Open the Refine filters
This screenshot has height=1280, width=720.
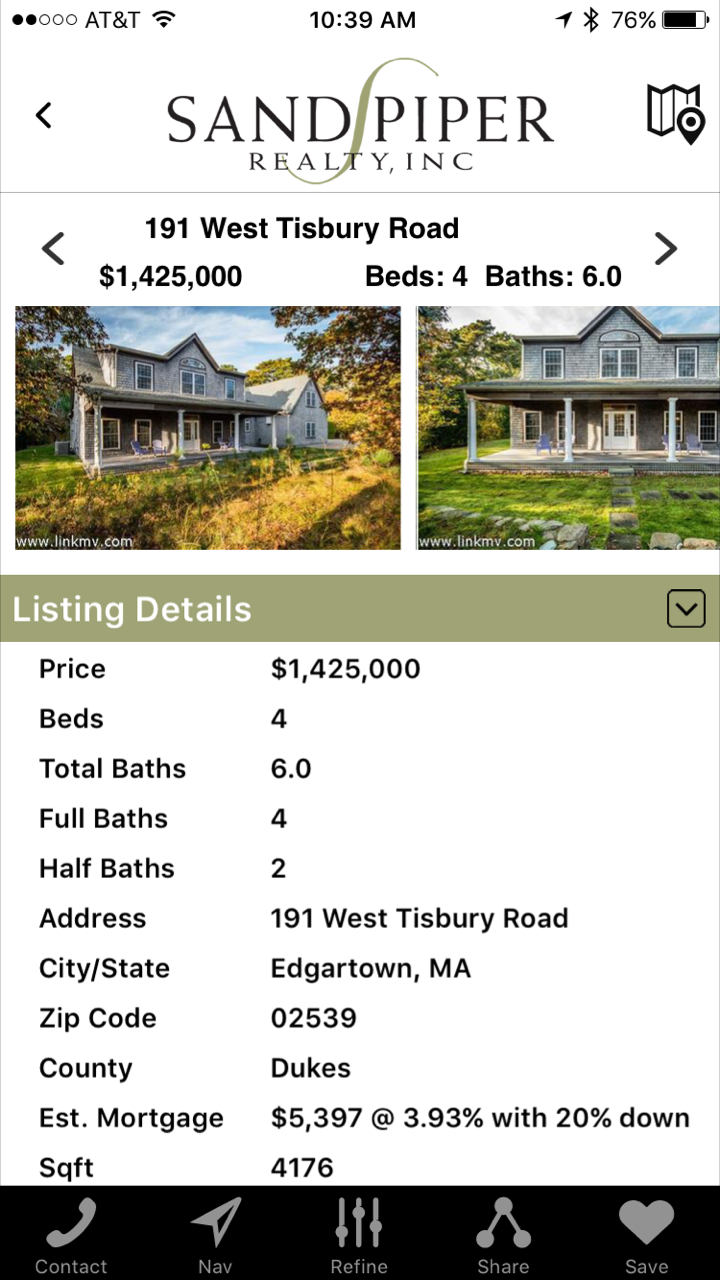[359, 1235]
